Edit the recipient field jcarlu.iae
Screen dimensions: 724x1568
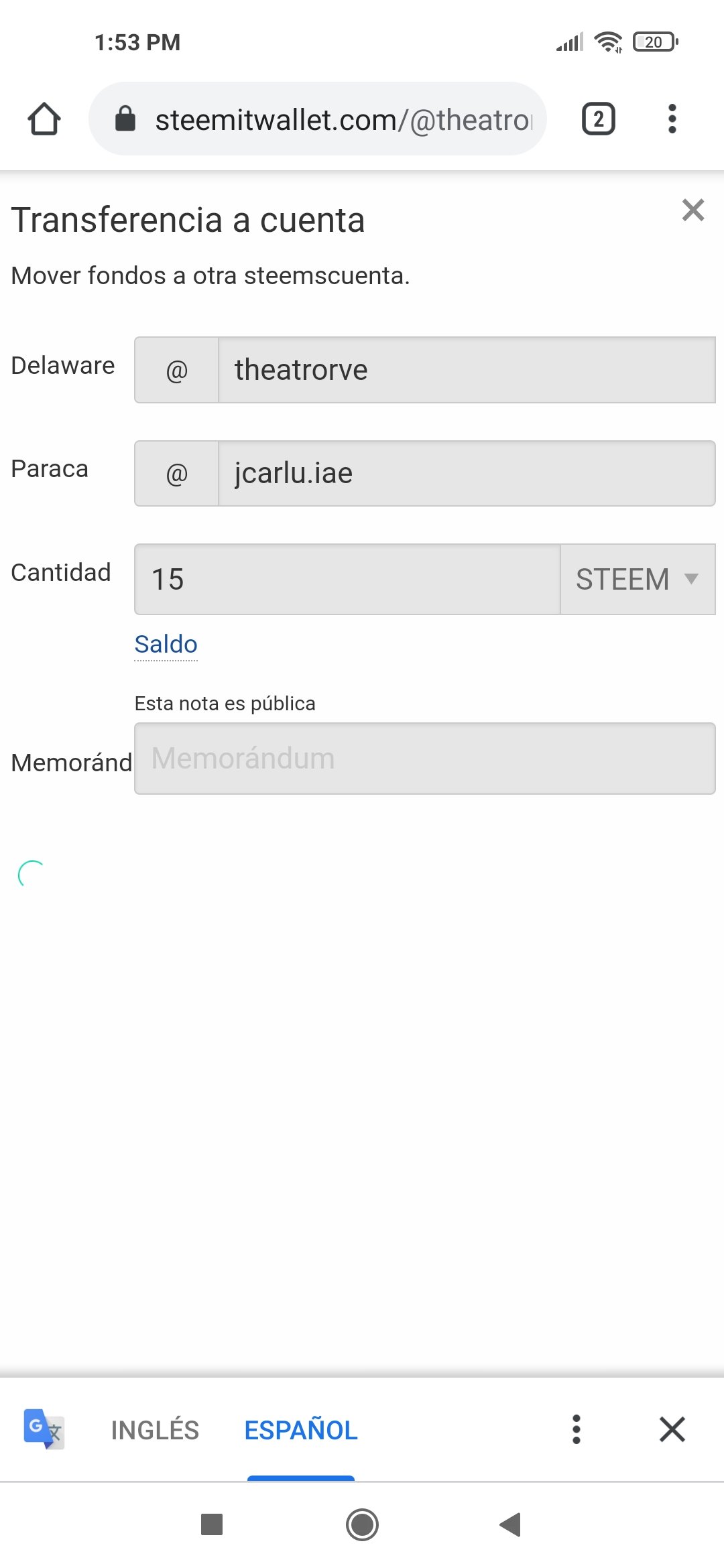467,473
